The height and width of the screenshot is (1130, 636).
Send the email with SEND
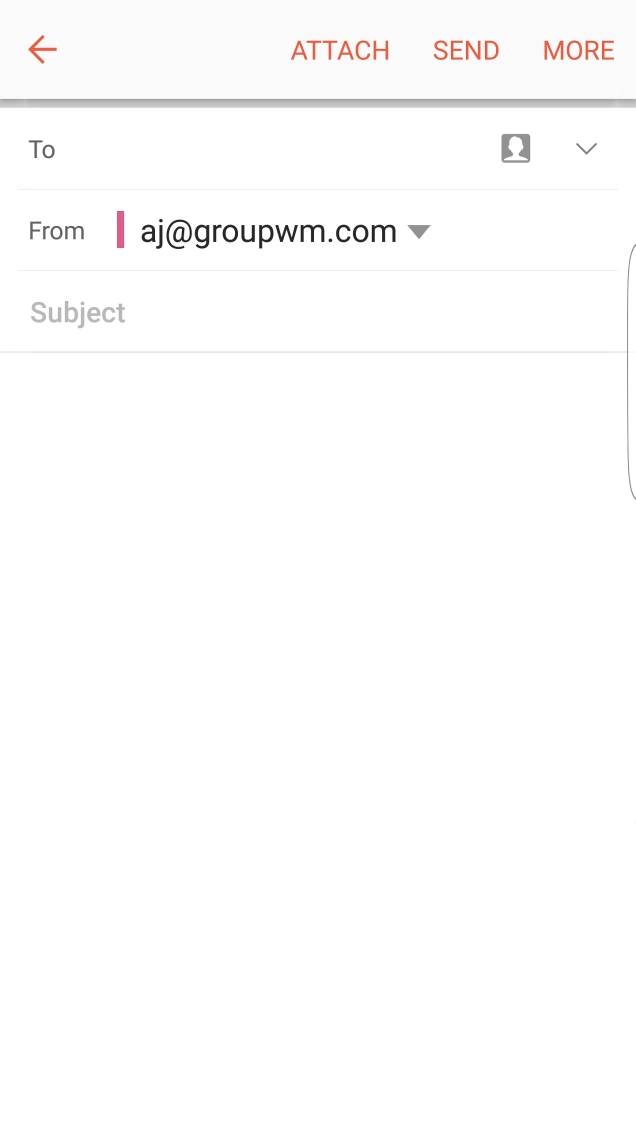click(466, 51)
